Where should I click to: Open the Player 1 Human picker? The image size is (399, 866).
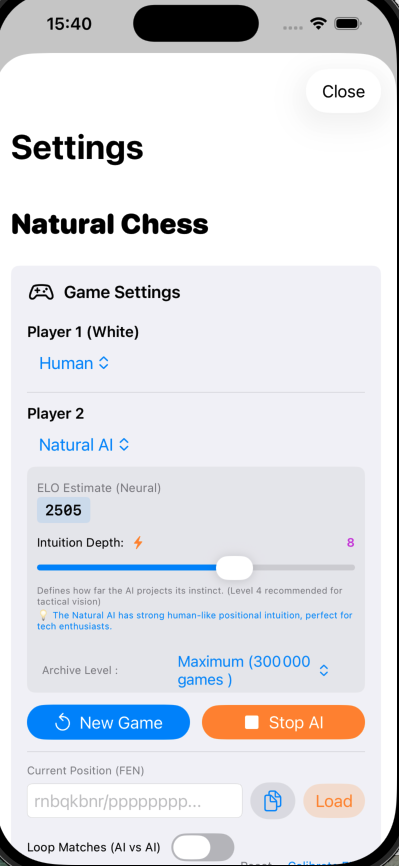[74, 363]
